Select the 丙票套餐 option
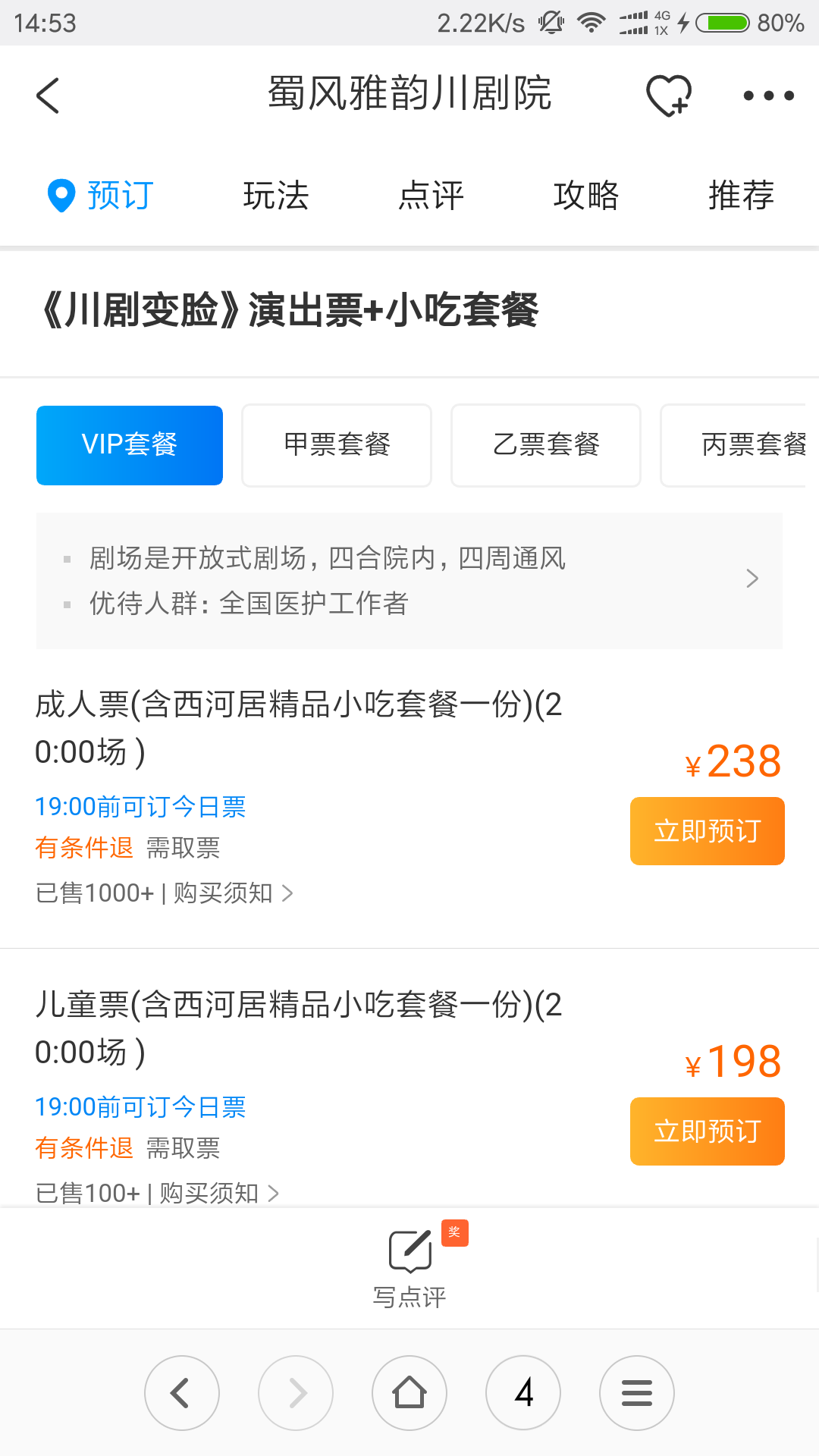Image resolution: width=819 pixels, height=1456 pixels. point(739,445)
